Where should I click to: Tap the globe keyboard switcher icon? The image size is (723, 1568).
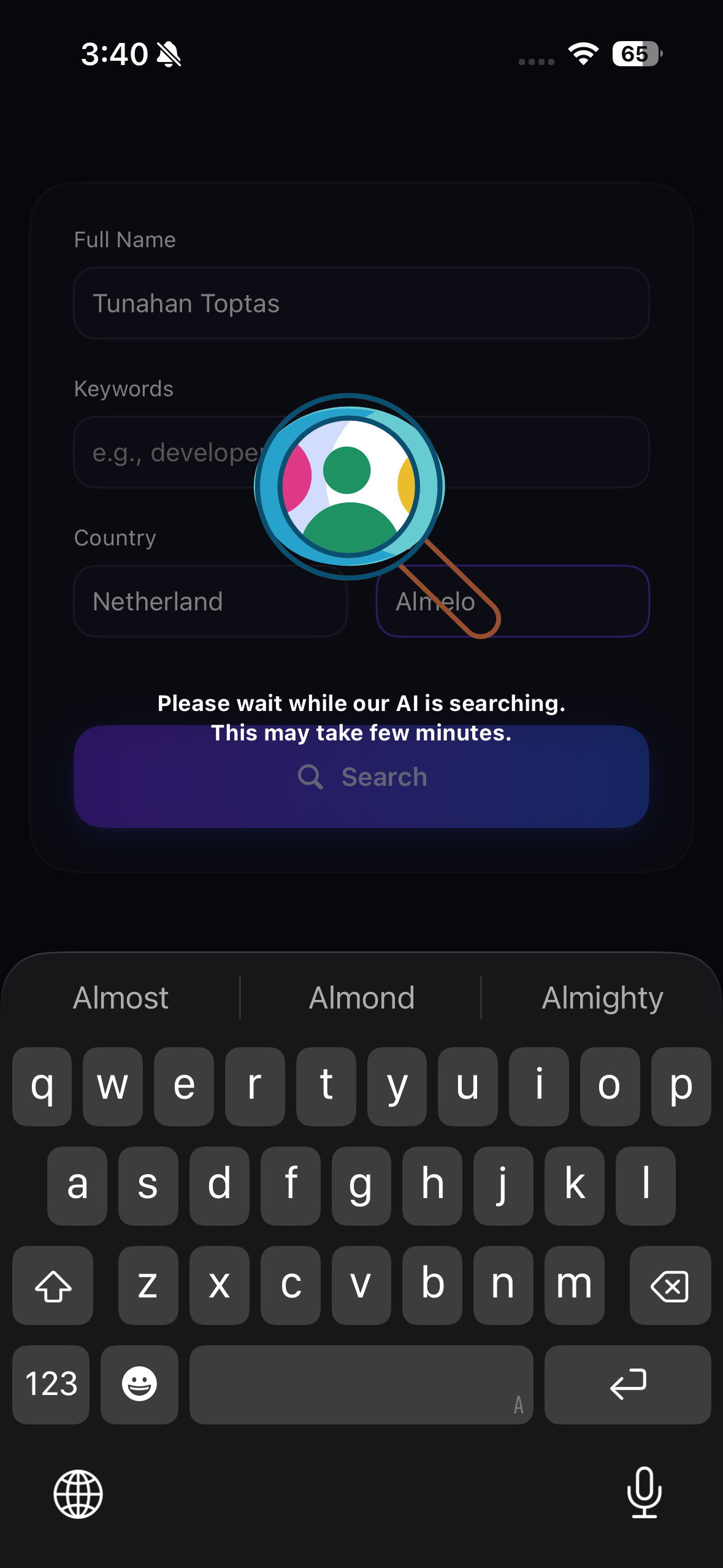pyautogui.click(x=77, y=1493)
